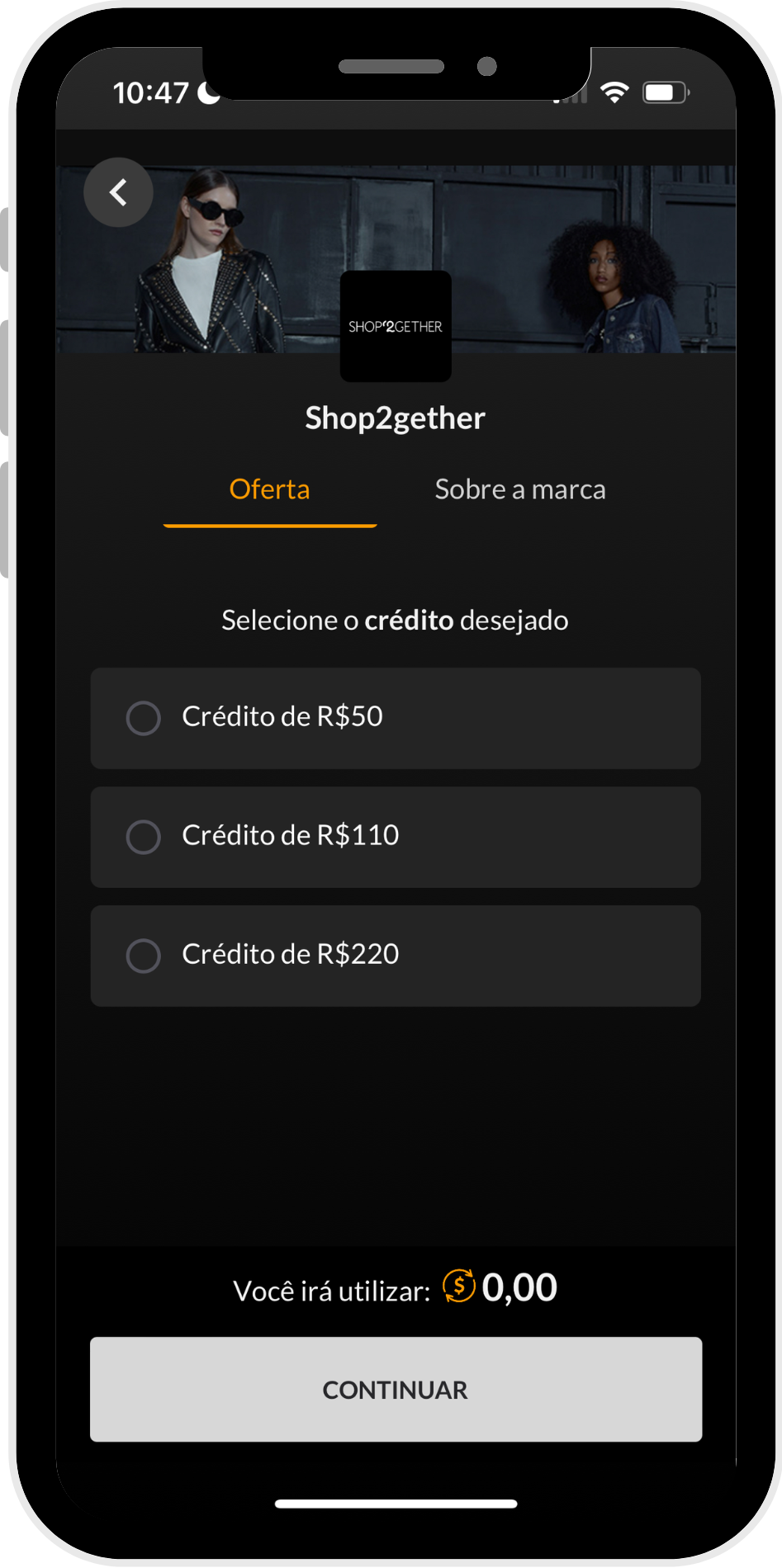Choose the Crédito de R$110 option
Screen dimensions: 782x1568
(x=396, y=837)
